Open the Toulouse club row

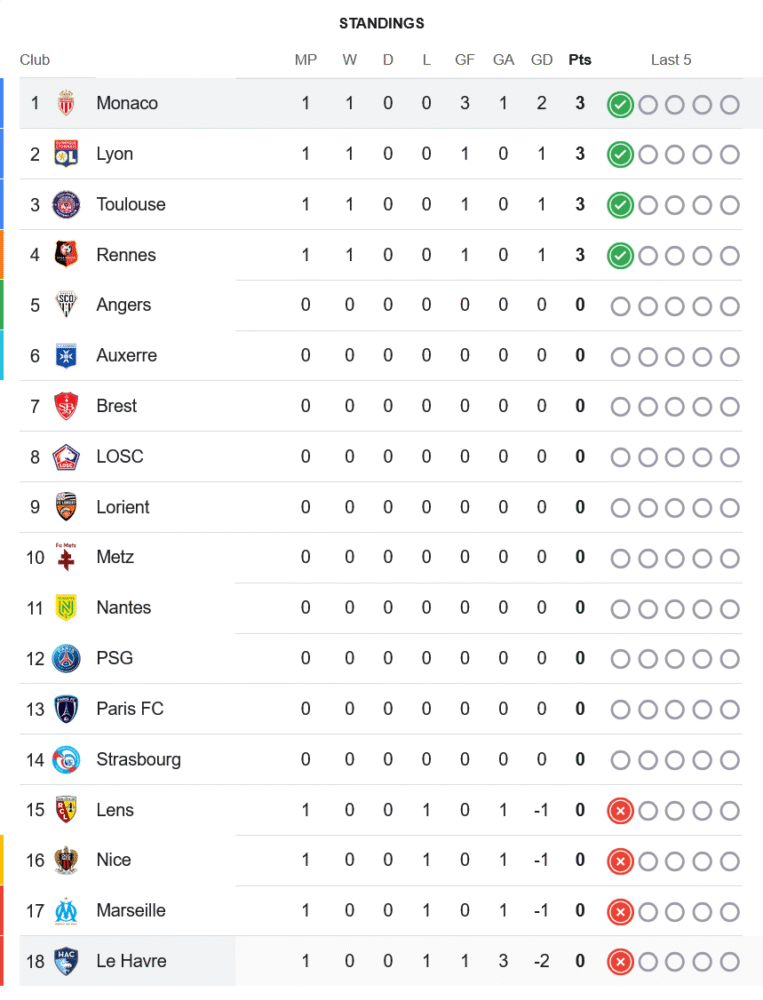pos(131,204)
